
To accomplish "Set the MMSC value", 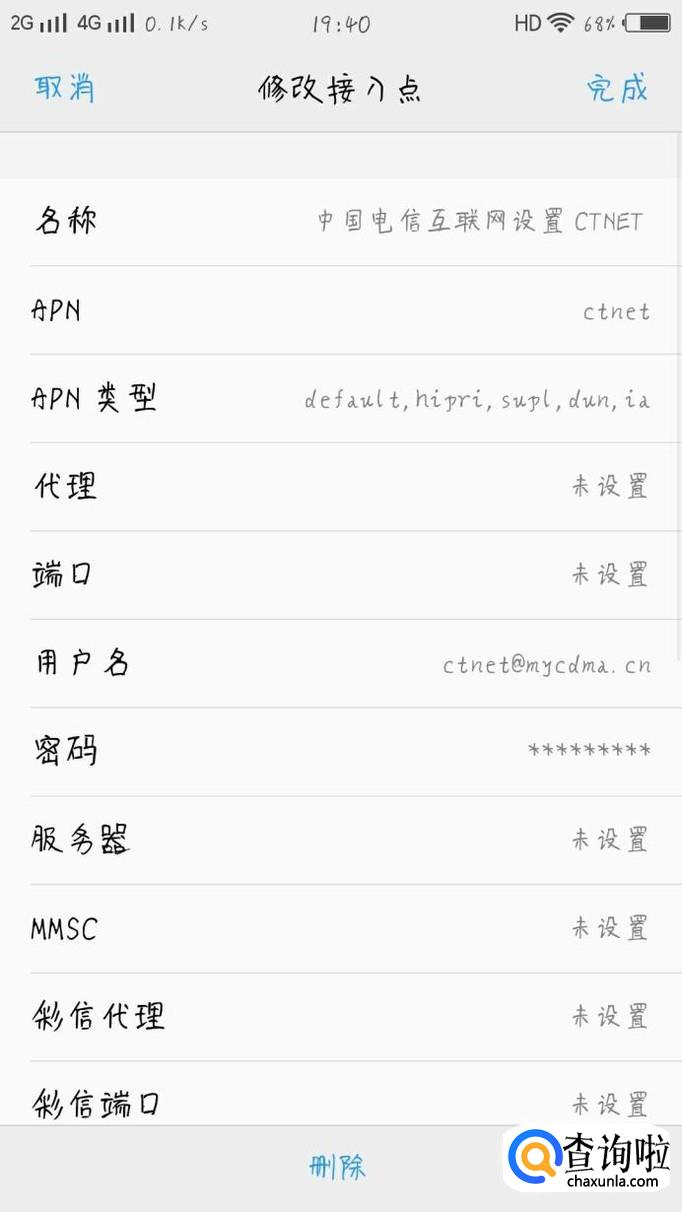I will tap(340, 928).
